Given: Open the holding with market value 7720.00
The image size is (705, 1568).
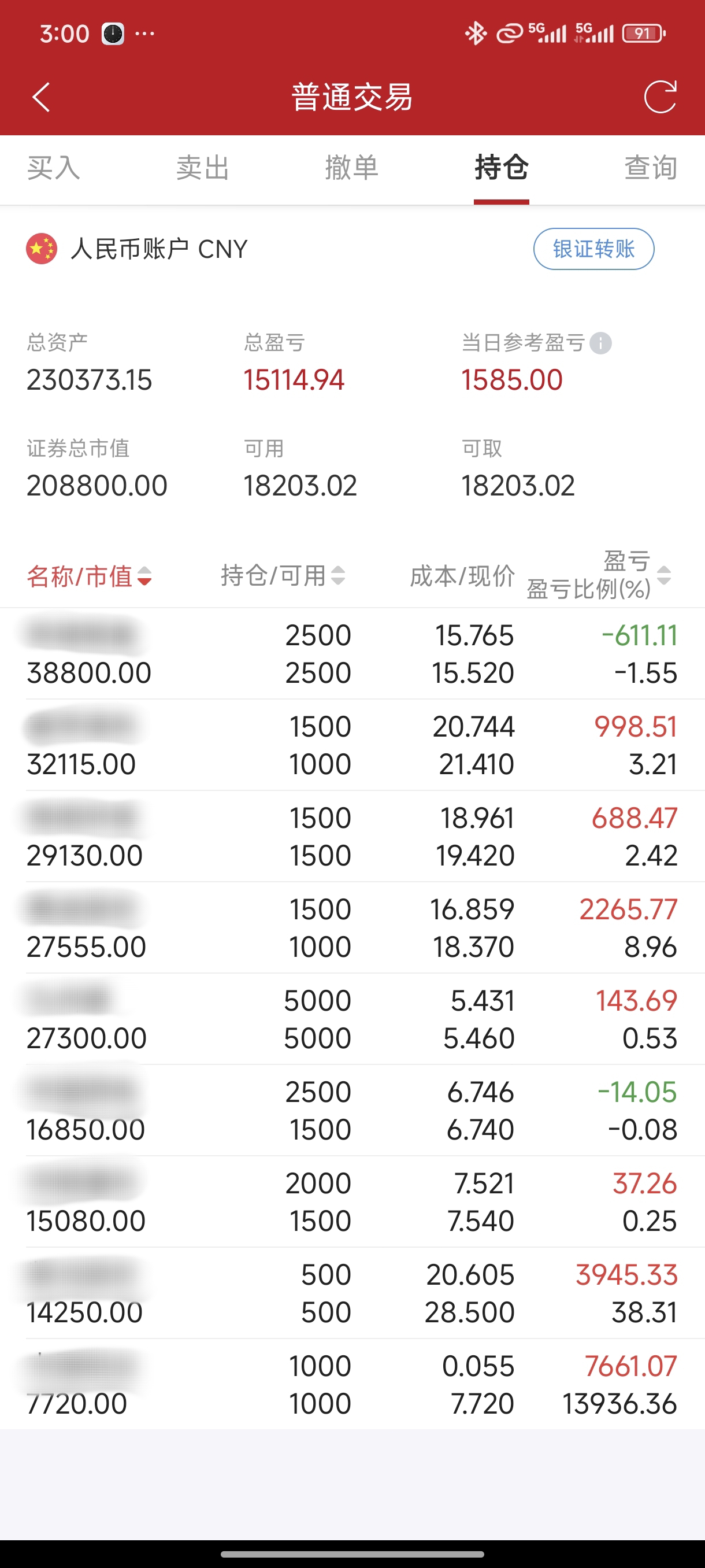Looking at the screenshot, I should (352, 1384).
